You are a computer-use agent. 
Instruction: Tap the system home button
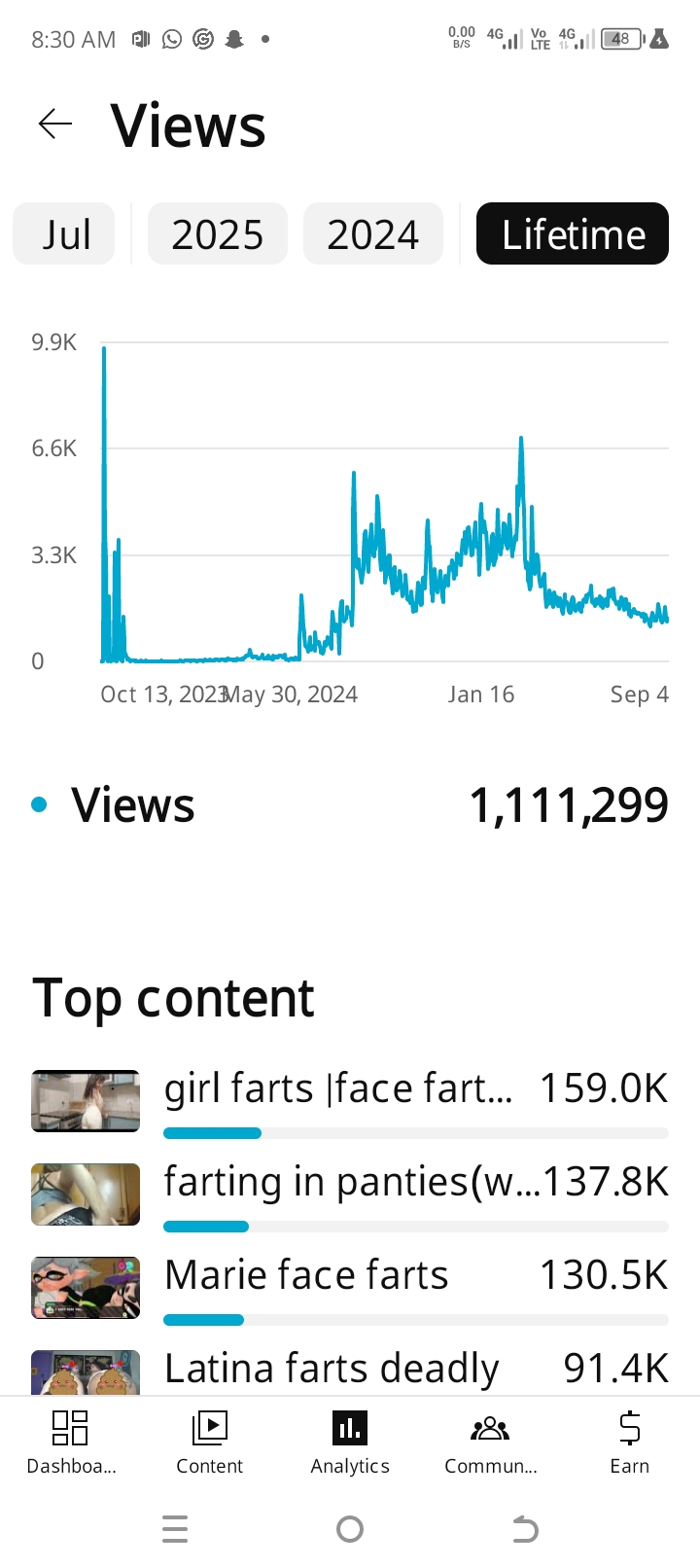(x=350, y=1530)
